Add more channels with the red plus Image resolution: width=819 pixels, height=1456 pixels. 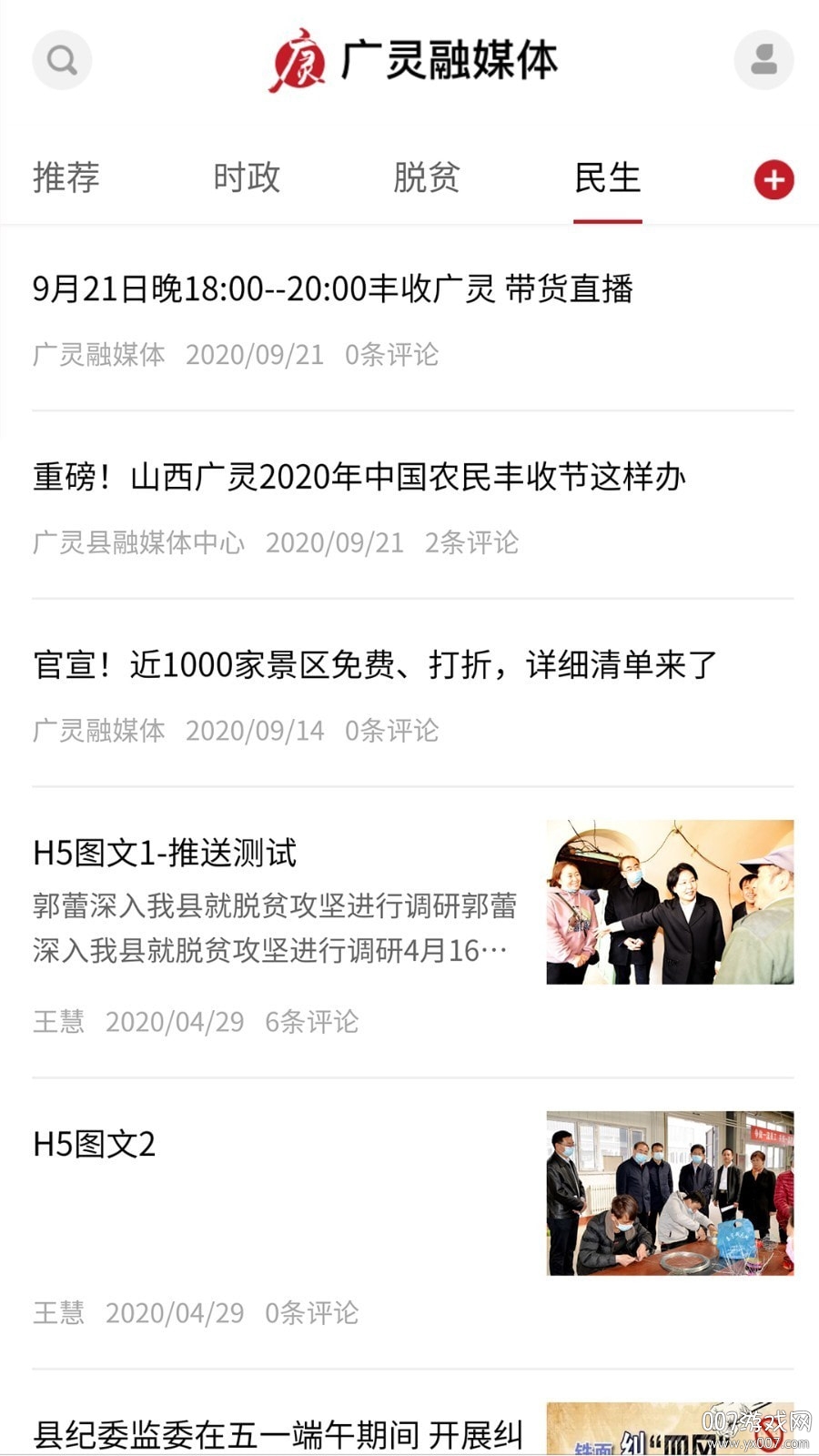[x=773, y=179]
